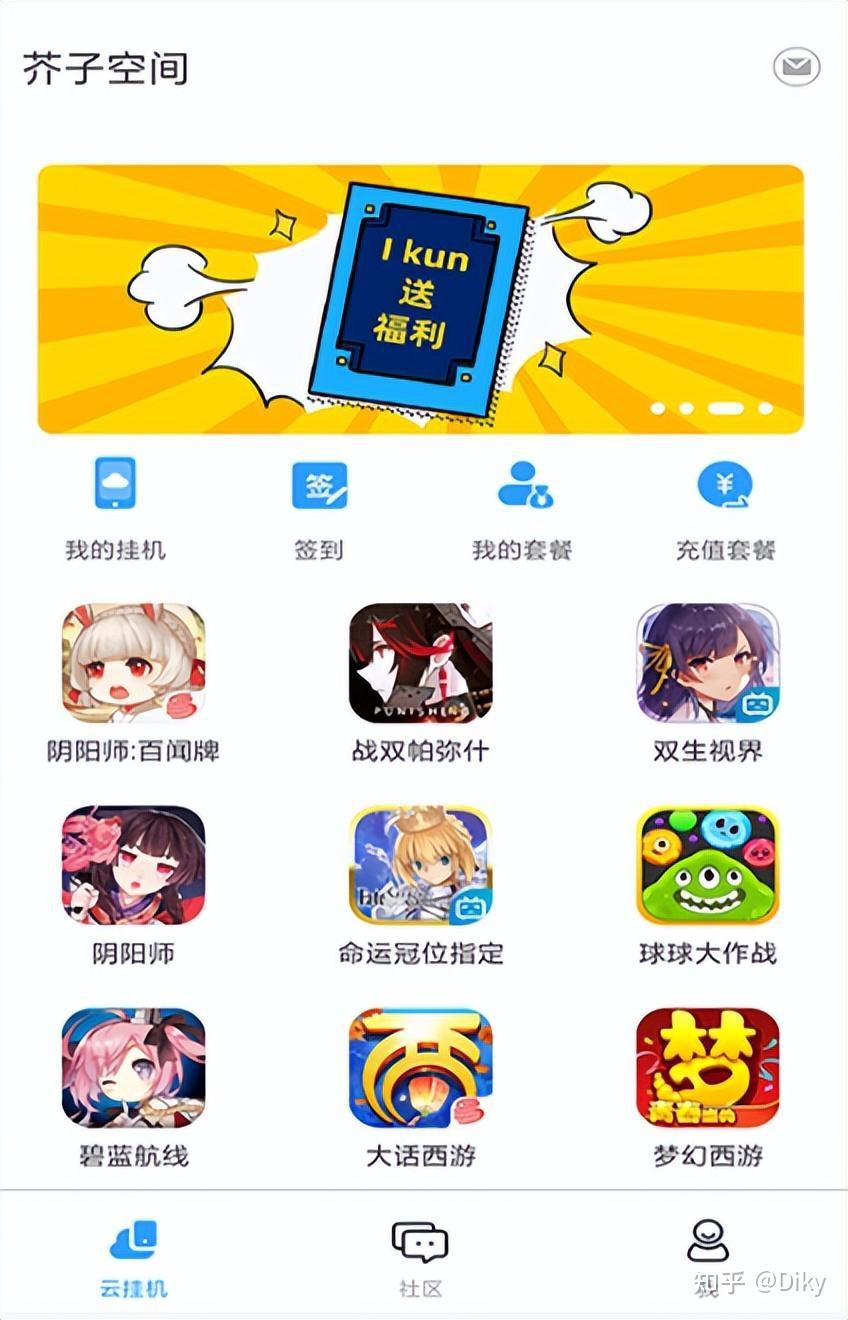Switch to the 云挂机 tab
Image resolution: width=848 pixels, height=1320 pixels.
pyautogui.click(x=133, y=1256)
